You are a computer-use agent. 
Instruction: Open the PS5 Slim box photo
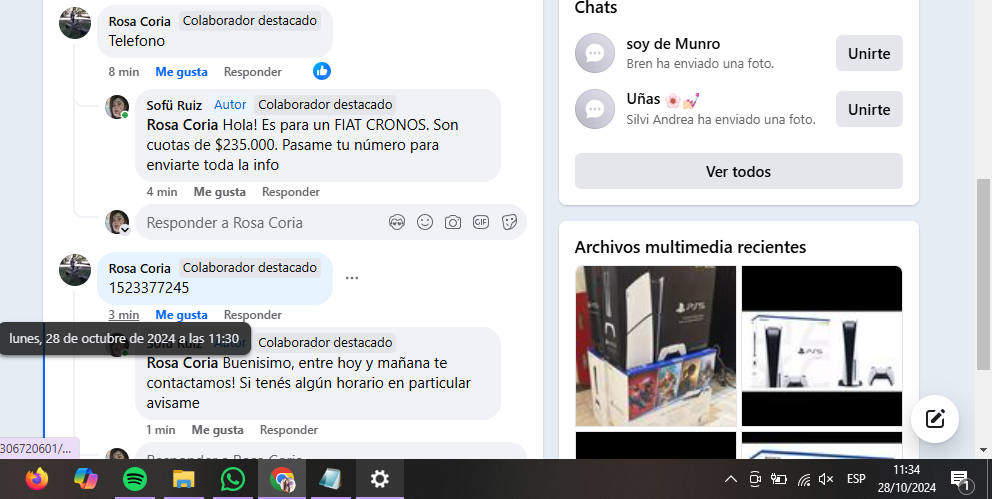pos(655,346)
